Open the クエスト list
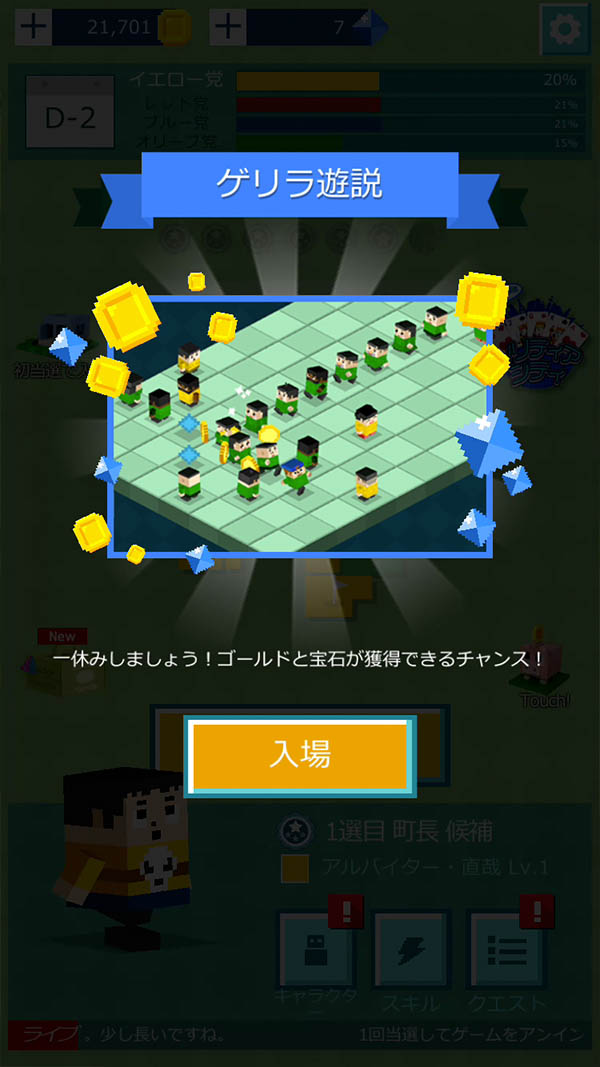Image resolution: width=600 pixels, height=1067 pixels. pyautogui.click(x=506, y=950)
